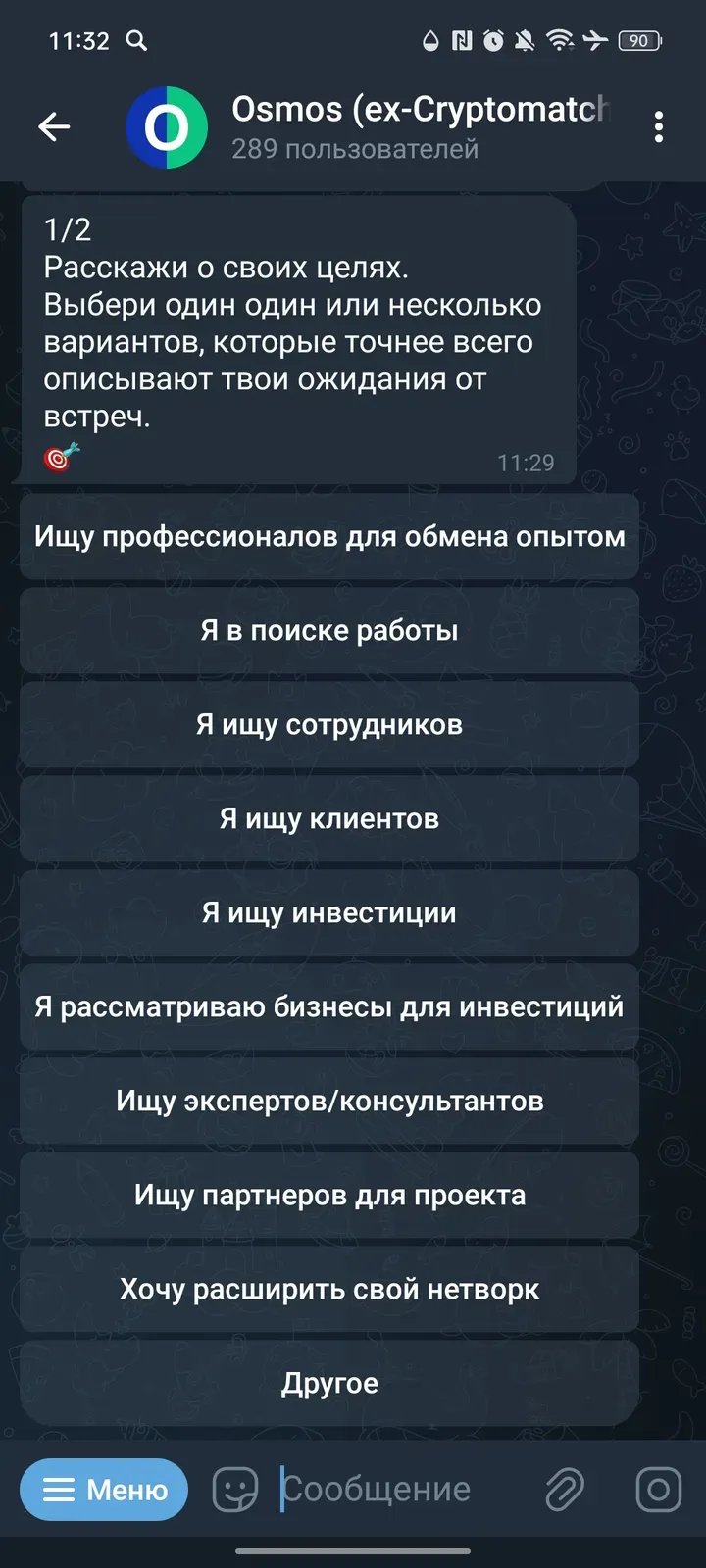This screenshot has height=1568, width=706.
Task: Open the three-dot overflow menu
Action: pos(658,126)
